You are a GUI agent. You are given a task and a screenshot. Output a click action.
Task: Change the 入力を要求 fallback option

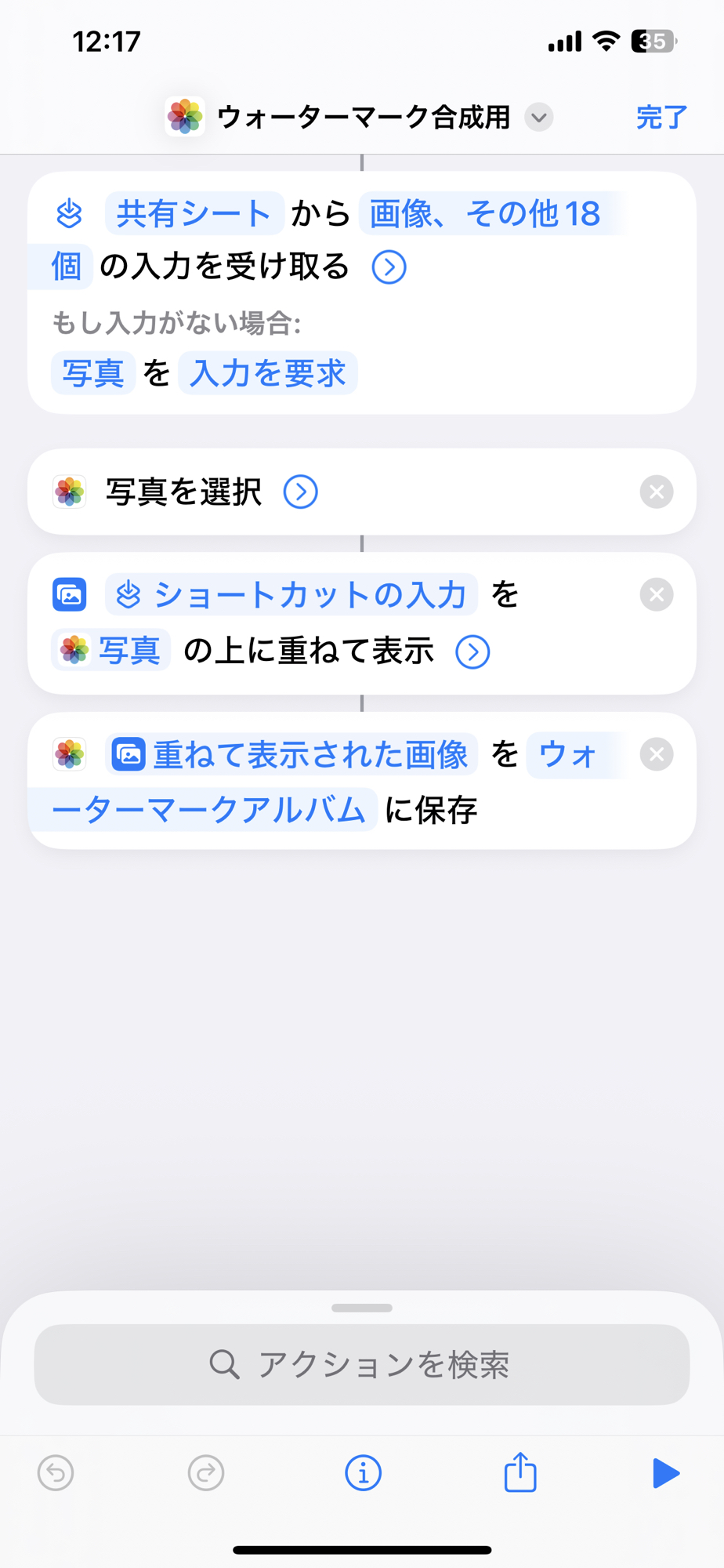267,373
